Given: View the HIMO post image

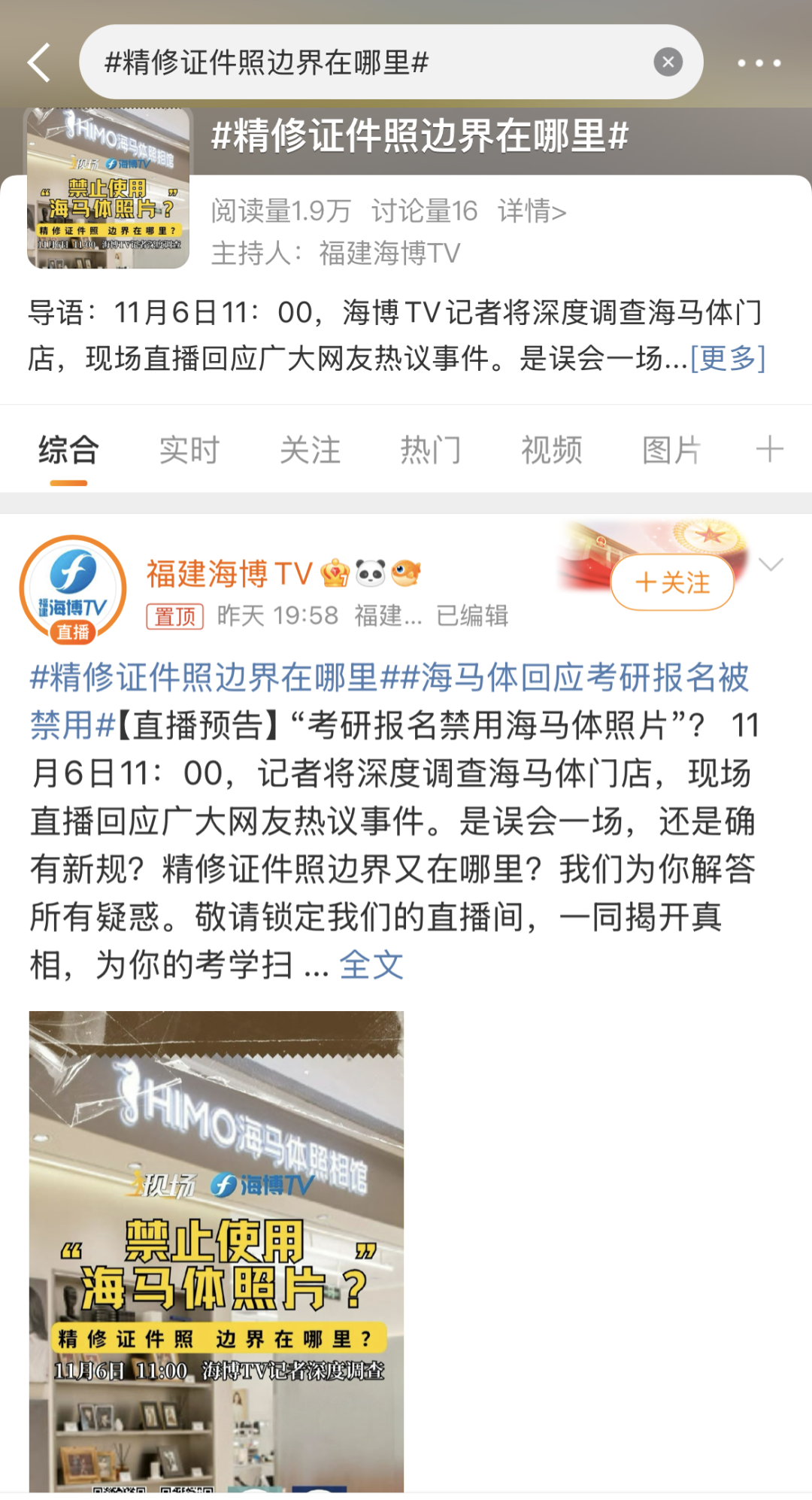Looking at the screenshot, I should [217, 1250].
